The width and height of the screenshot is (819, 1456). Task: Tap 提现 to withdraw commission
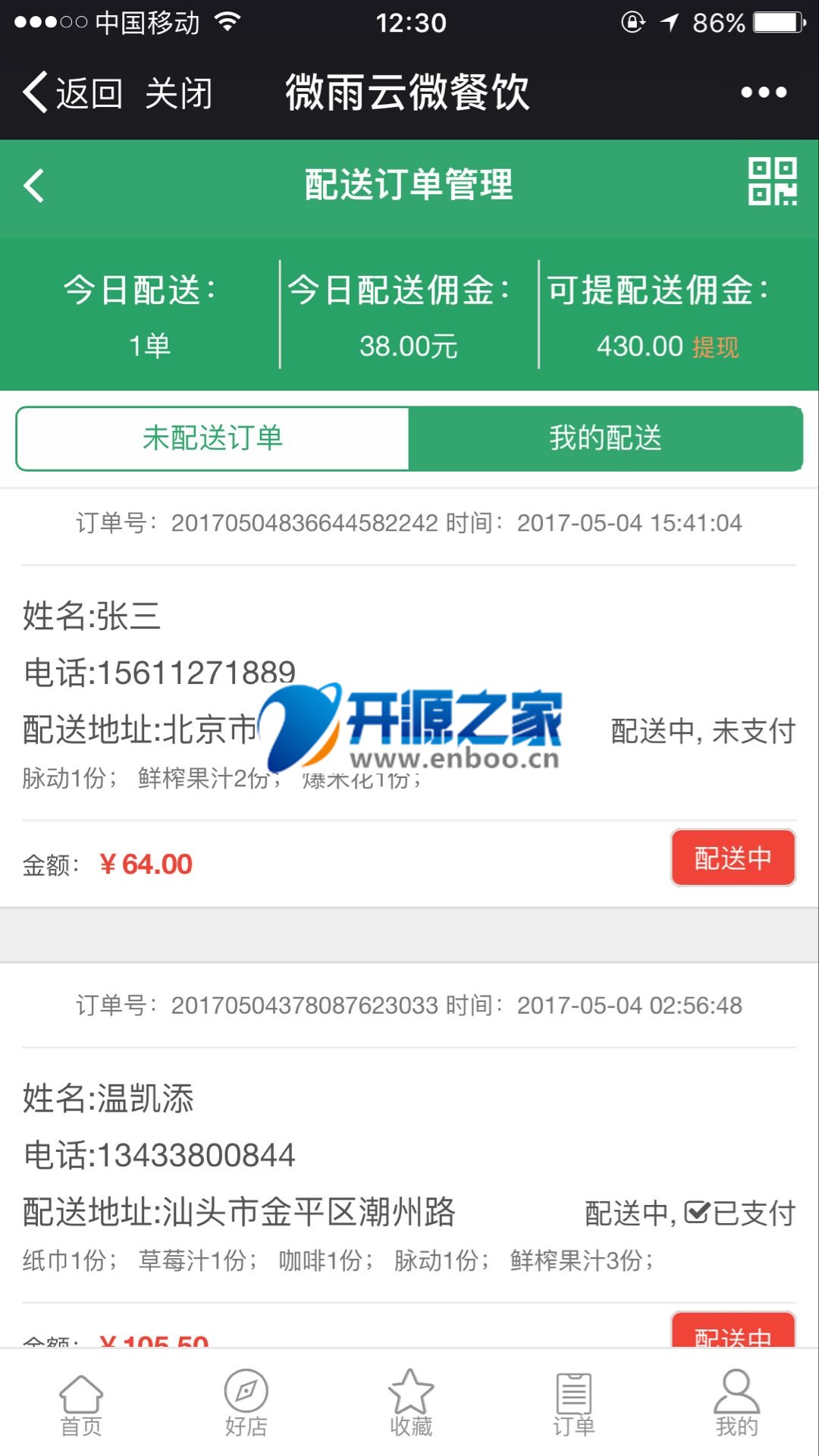click(715, 347)
